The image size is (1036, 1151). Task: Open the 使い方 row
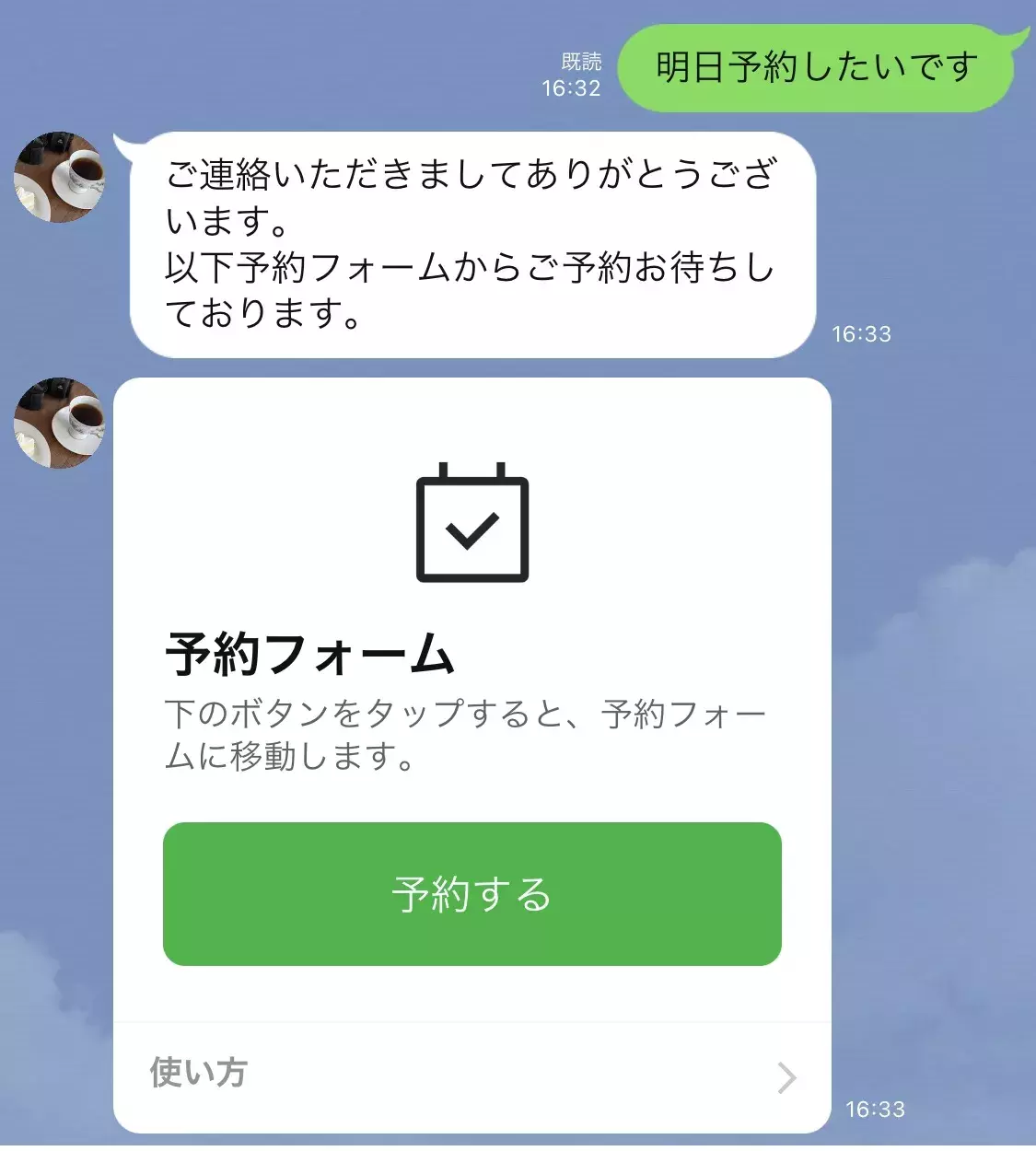pyautogui.click(x=471, y=1075)
